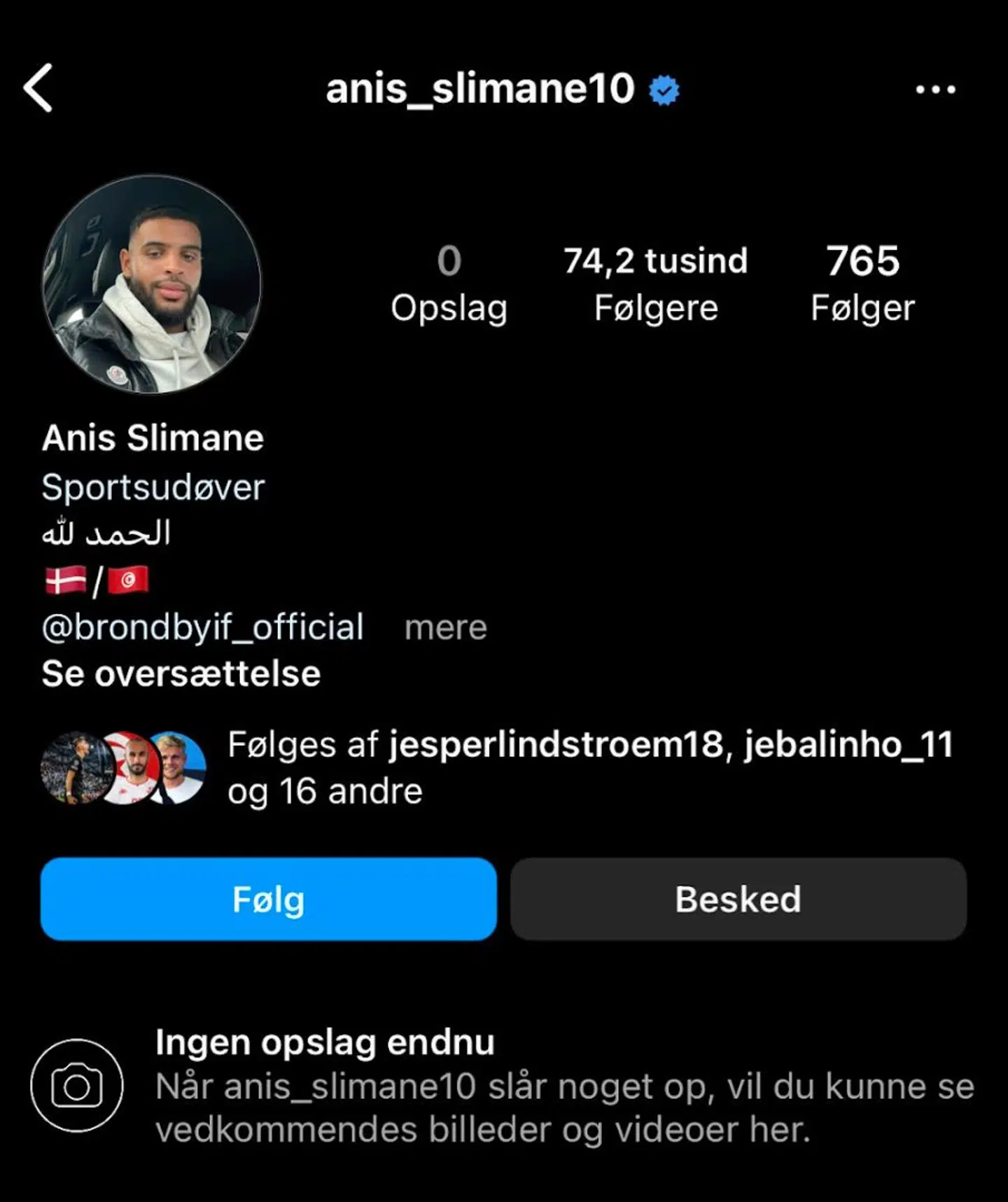Viewport: 1008px width, 1202px height.
Task: Follow Anis Slimane with the Følg button
Action: [269, 899]
